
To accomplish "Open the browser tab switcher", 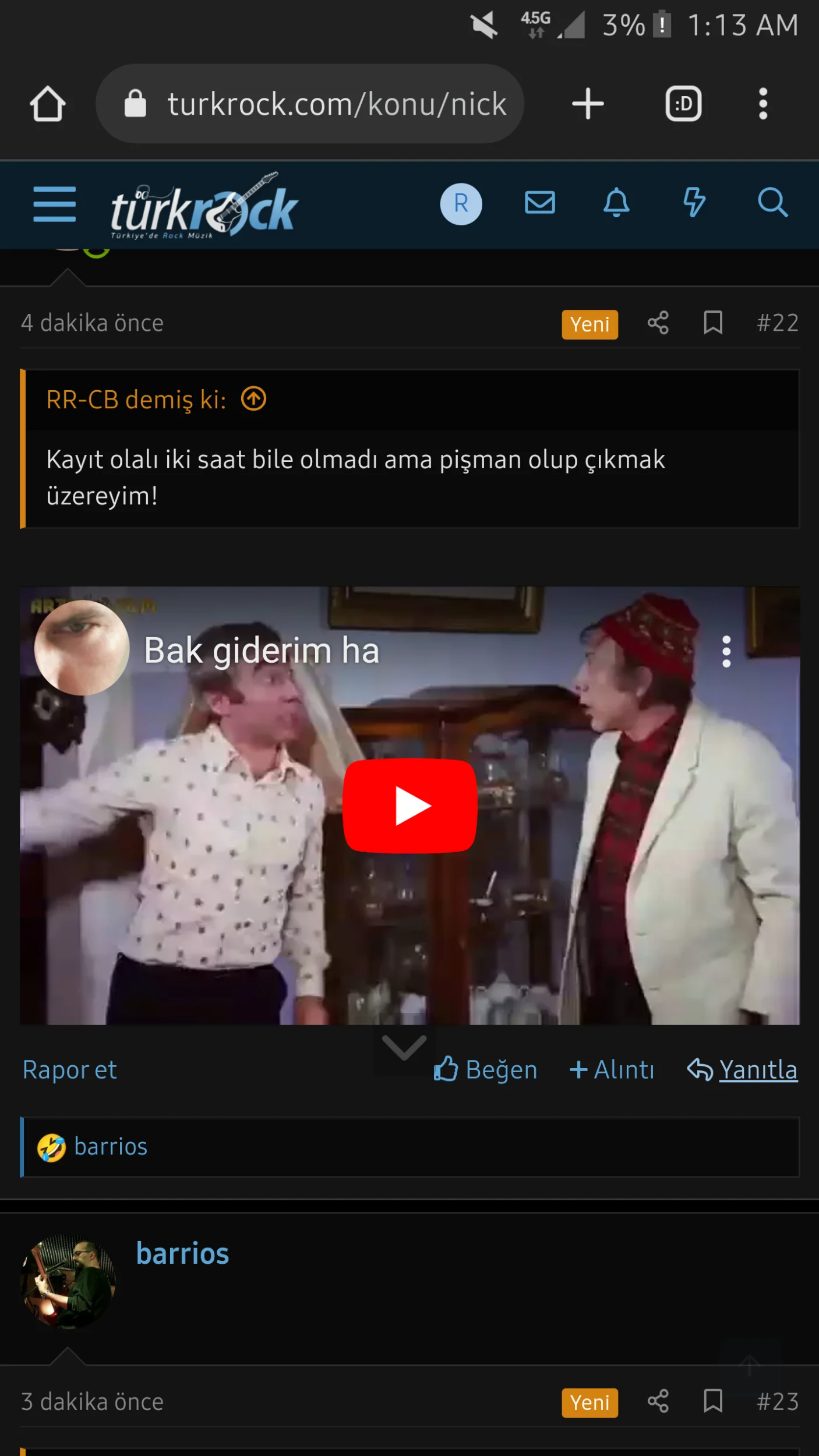I will pos(683,104).
